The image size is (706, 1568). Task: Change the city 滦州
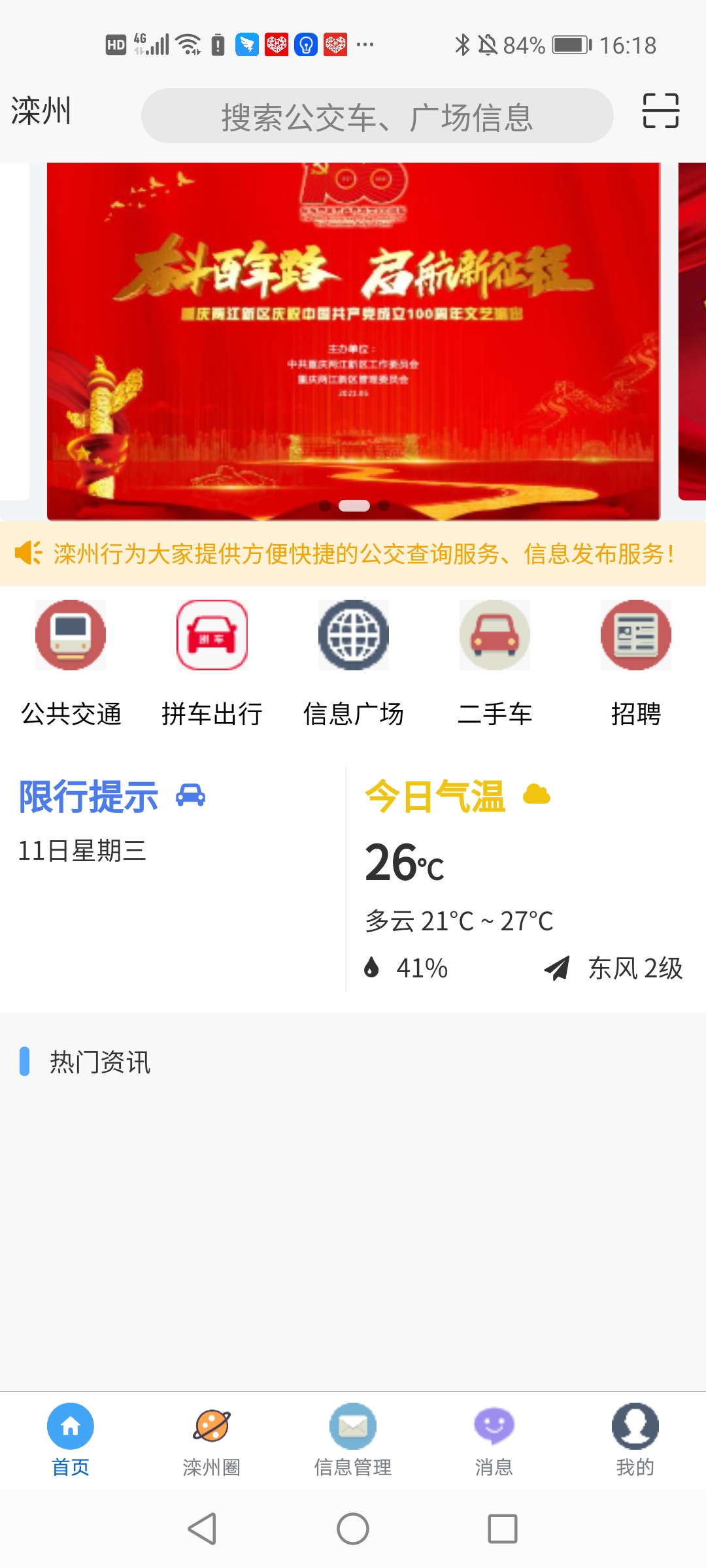coord(41,110)
